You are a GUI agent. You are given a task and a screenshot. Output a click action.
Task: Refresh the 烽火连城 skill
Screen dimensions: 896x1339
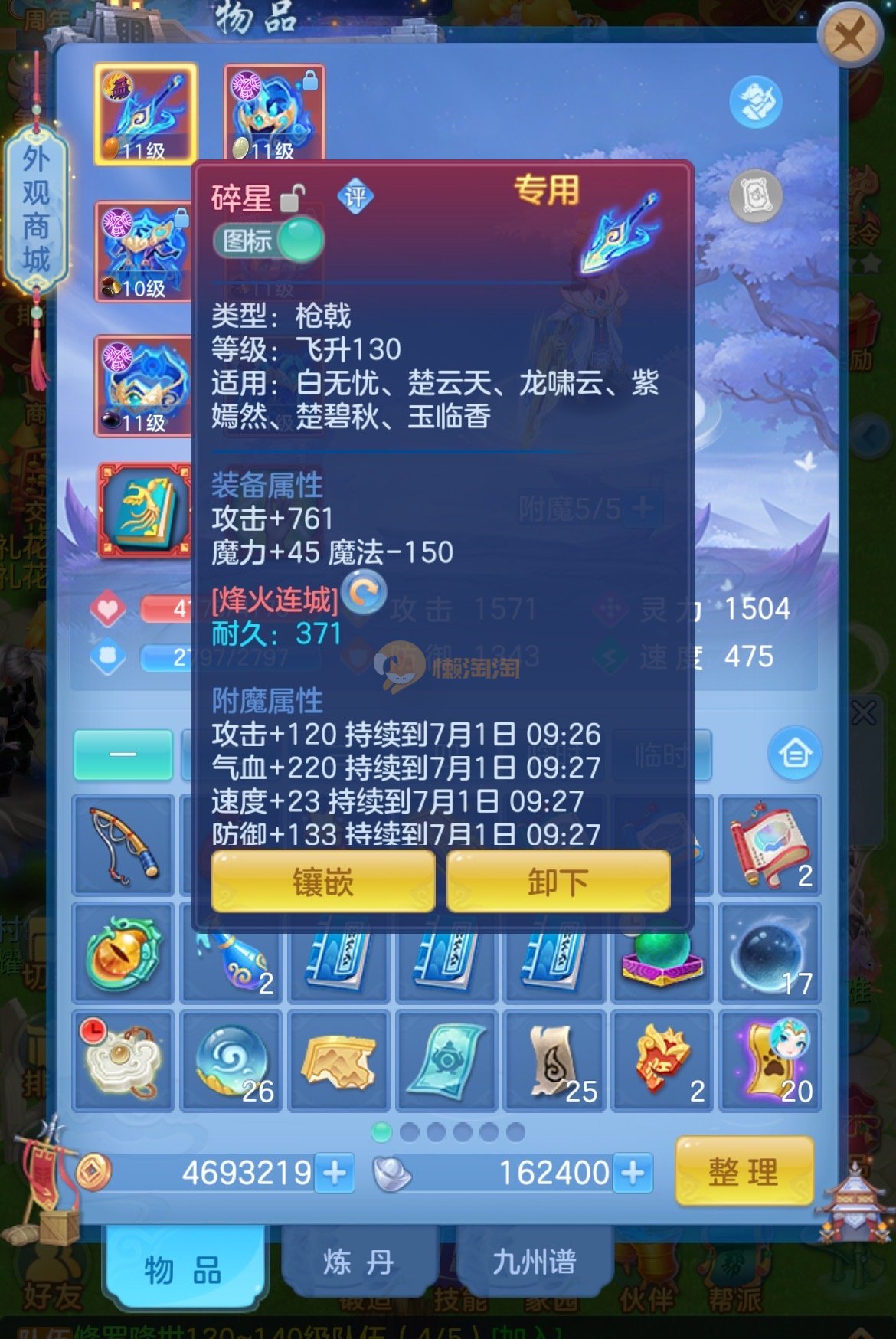364,592
